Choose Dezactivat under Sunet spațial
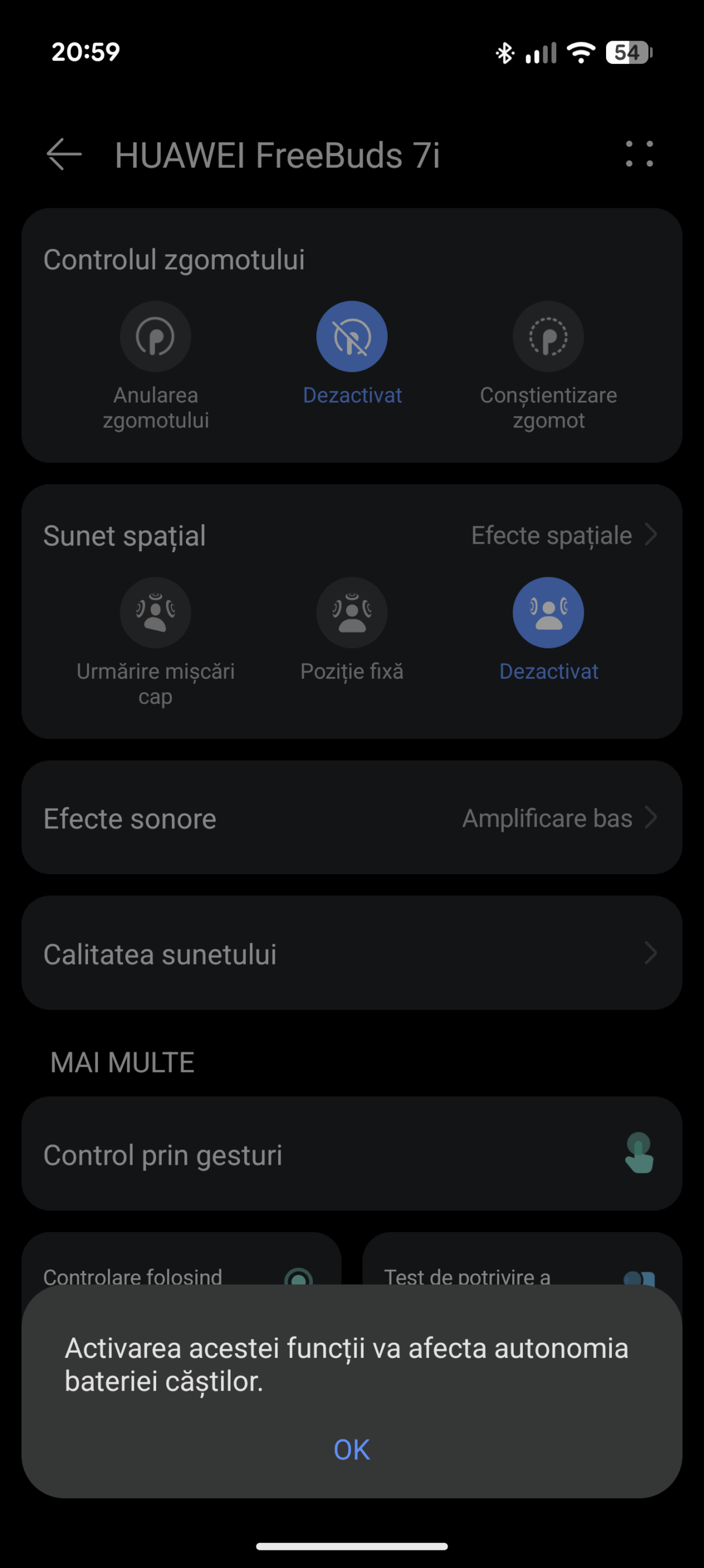Viewport: 704px width, 1568px height. click(548, 612)
